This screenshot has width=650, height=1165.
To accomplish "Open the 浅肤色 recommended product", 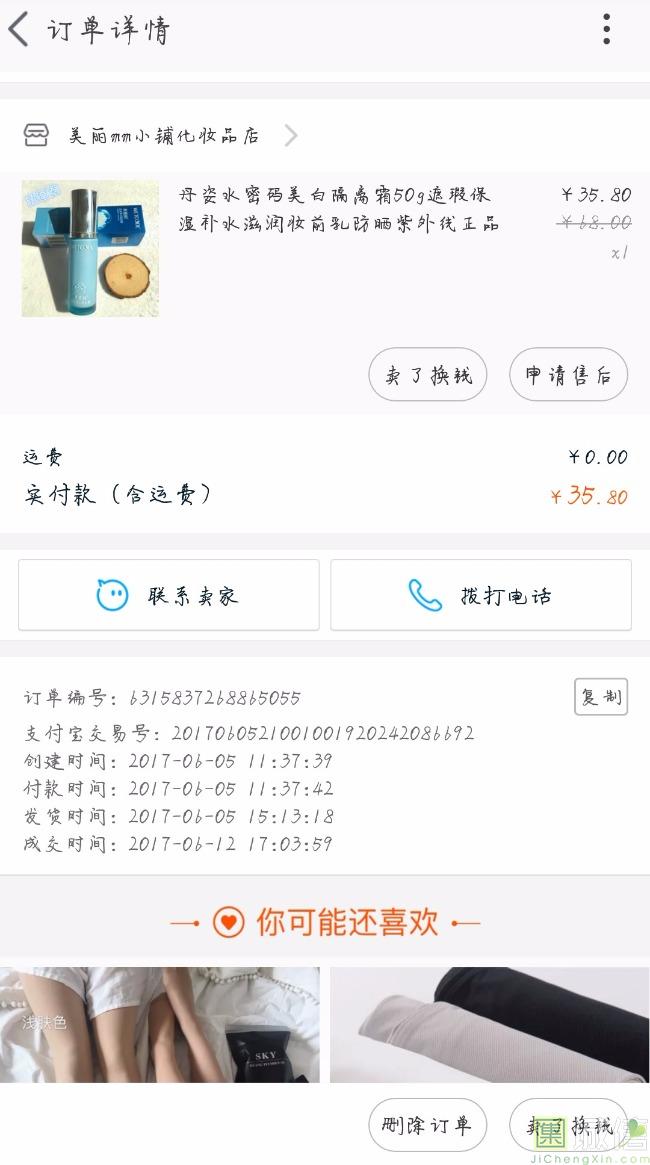I will pyautogui.click(x=160, y=1024).
